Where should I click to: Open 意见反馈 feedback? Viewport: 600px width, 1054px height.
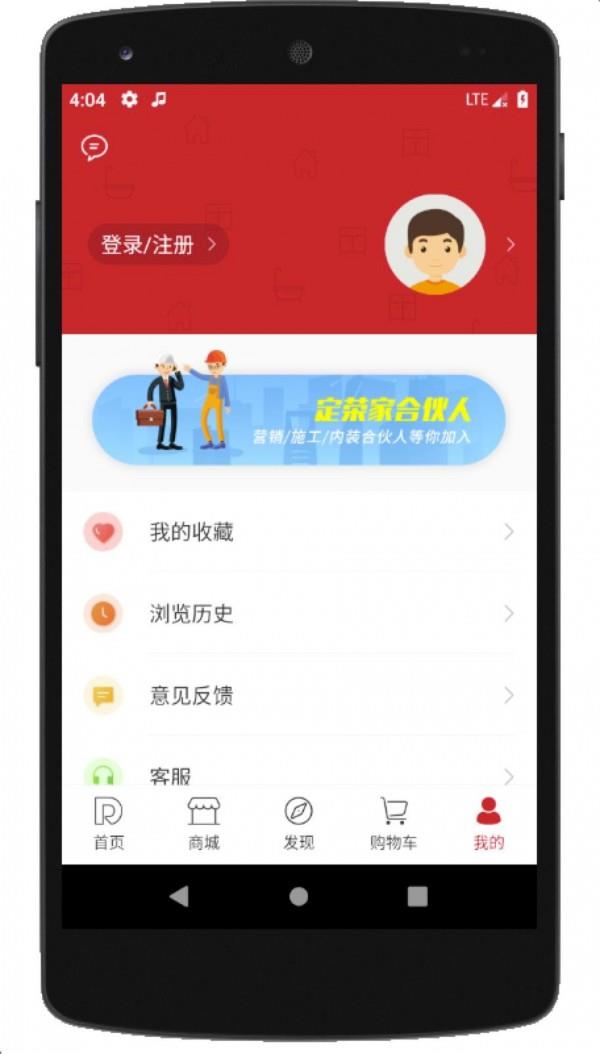(299, 695)
